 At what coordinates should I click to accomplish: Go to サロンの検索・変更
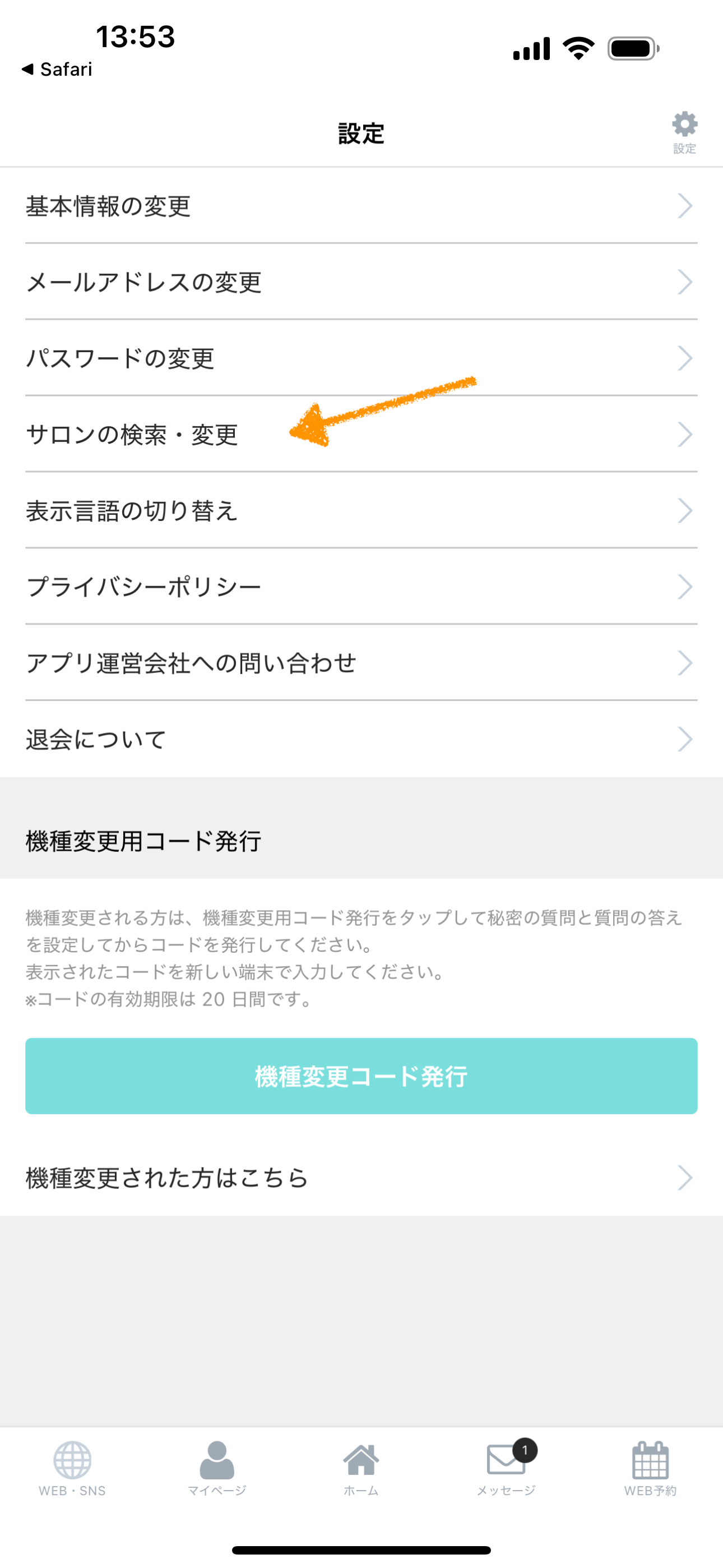point(361,434)
